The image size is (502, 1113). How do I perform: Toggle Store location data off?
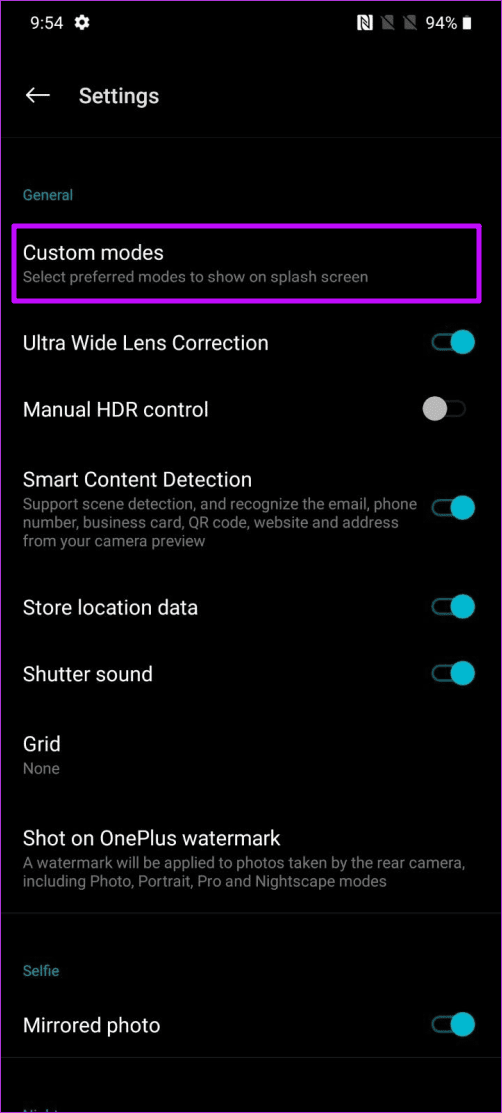click(453, 608)
